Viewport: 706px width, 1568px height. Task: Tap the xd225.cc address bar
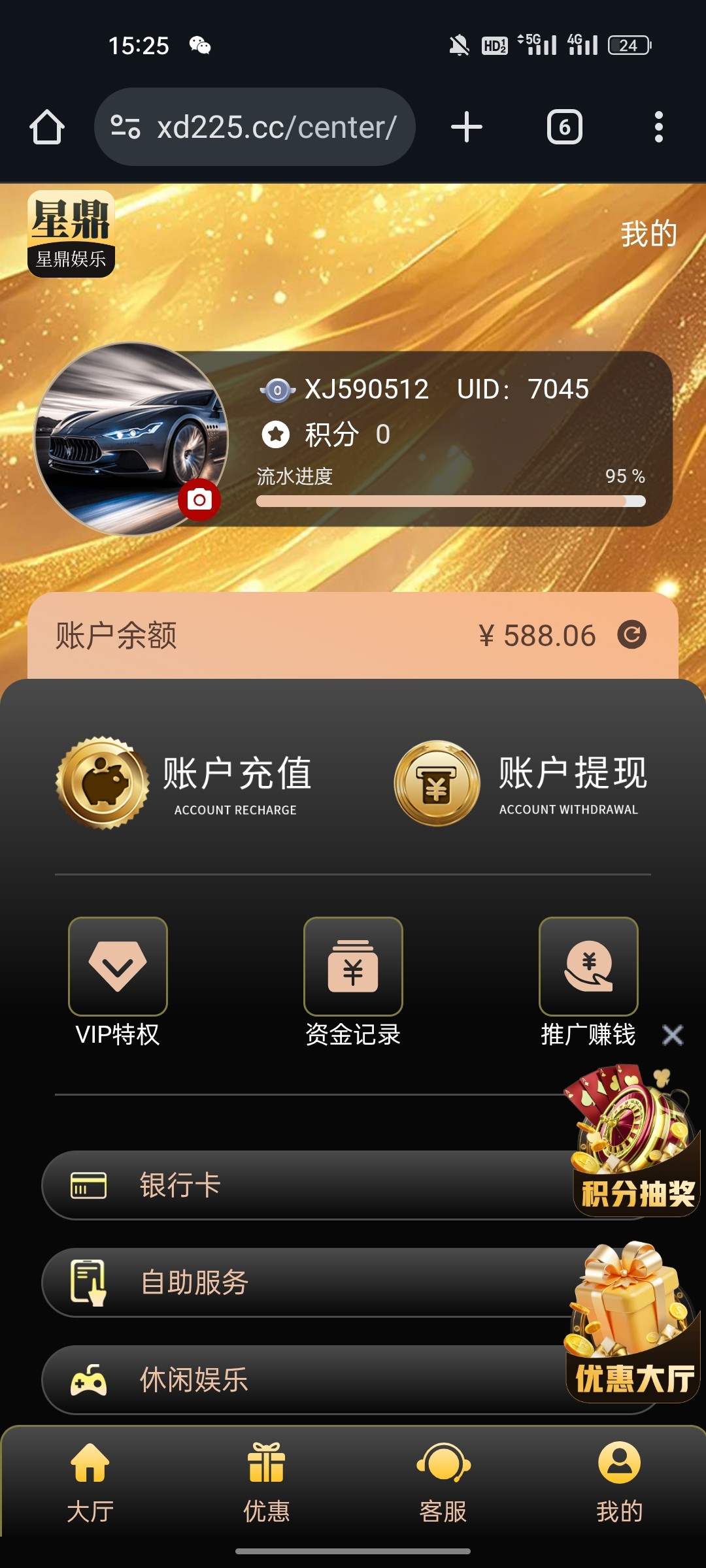[255, 127]
